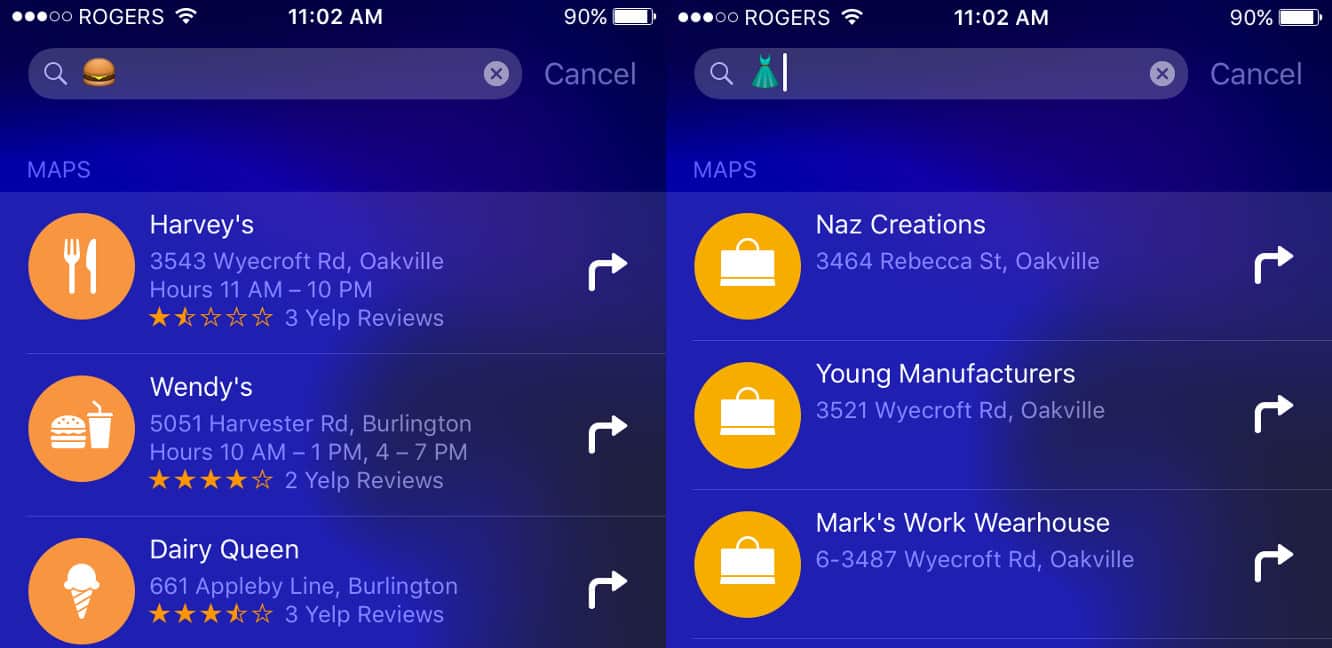1332x648 pixels.
Task: Get directions to Dairy Queen
Action: 607,588
